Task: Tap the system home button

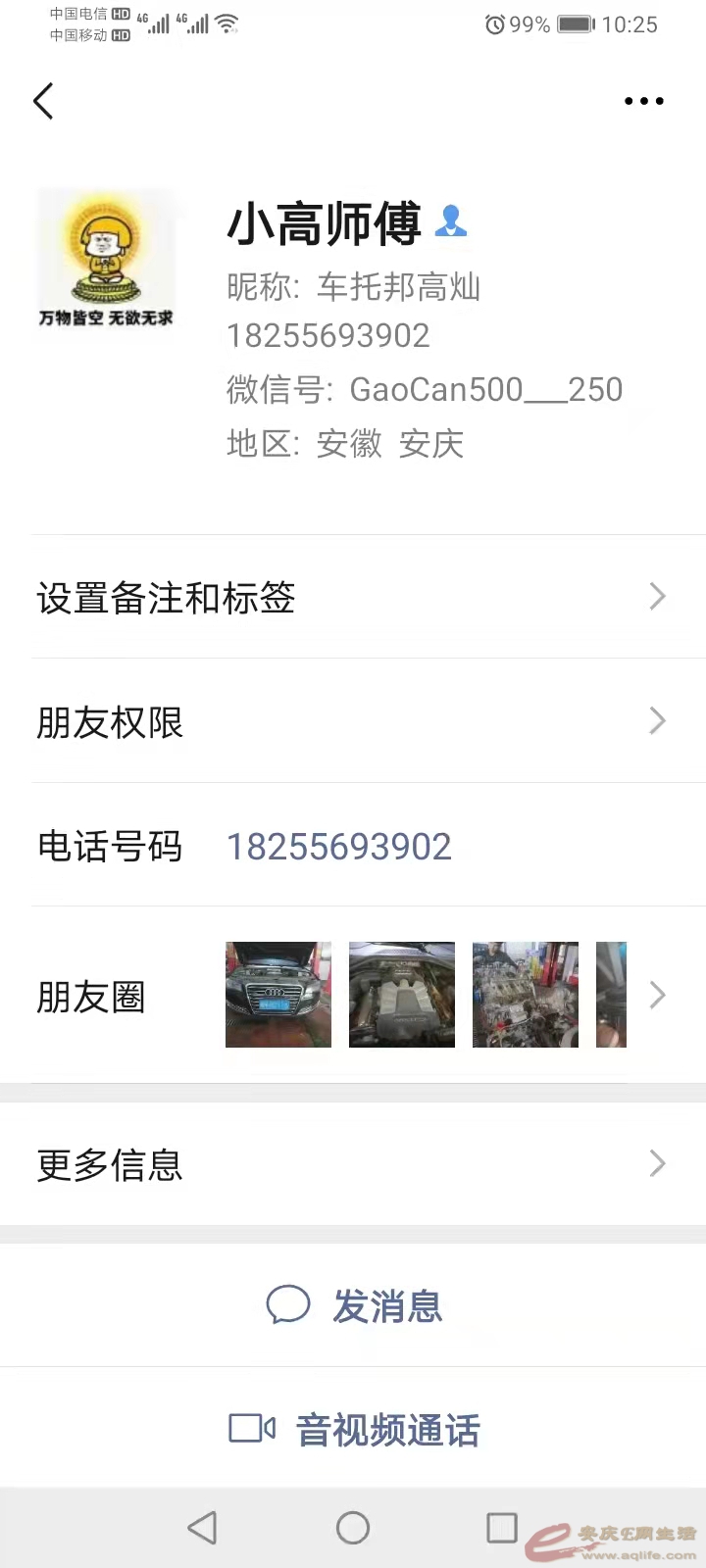Action: point(353,1527)
